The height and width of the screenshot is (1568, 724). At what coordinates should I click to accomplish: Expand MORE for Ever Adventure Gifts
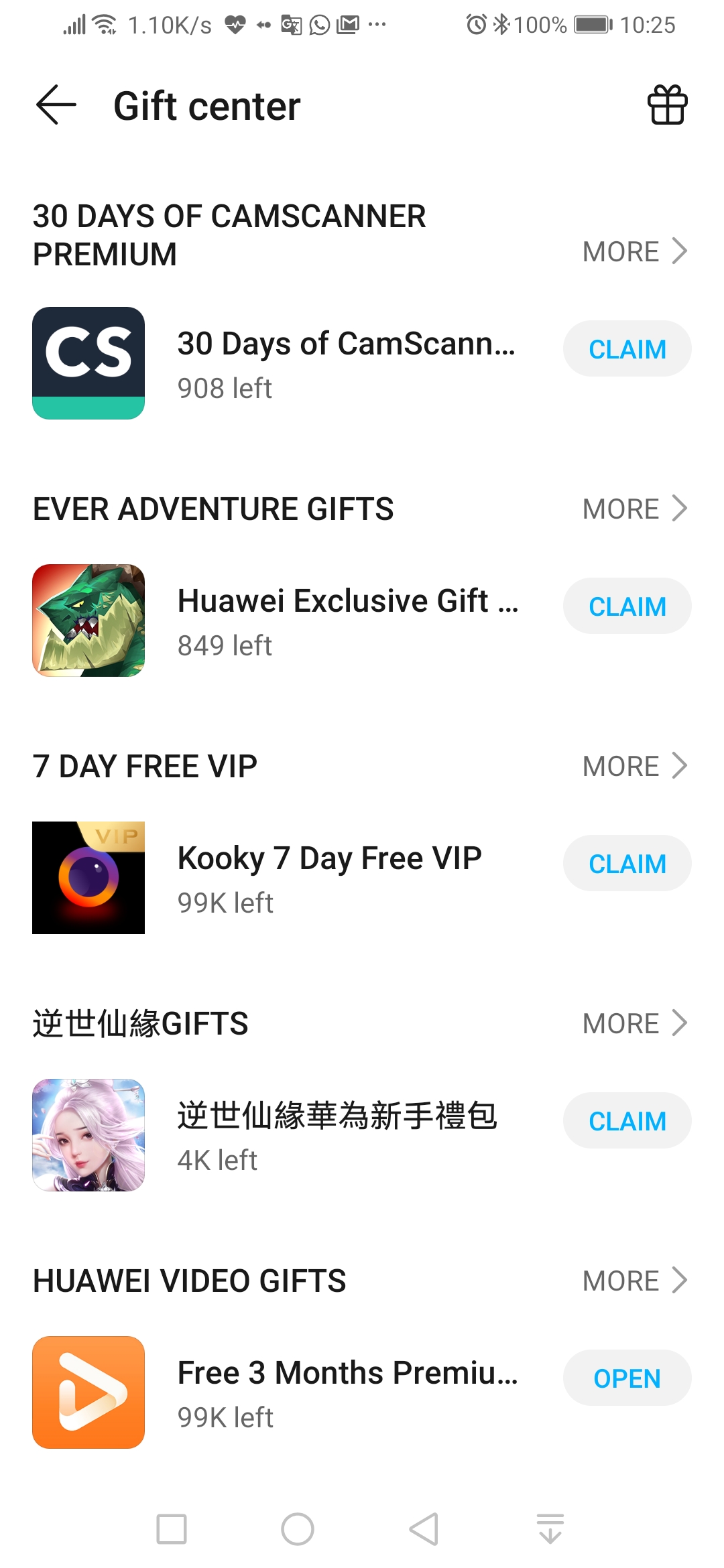(633, 508)
